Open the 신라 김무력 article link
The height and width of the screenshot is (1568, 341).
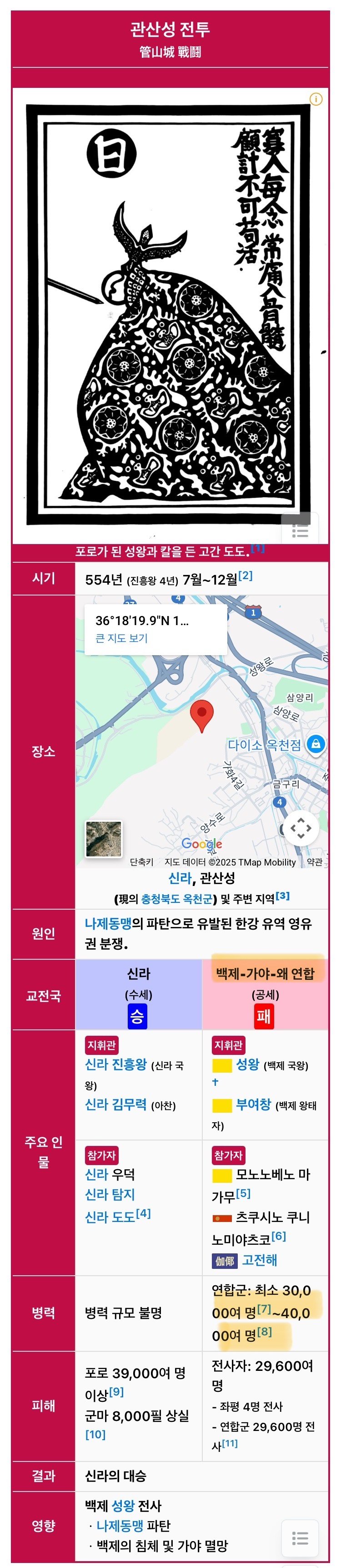click(x=115, y=1104)
